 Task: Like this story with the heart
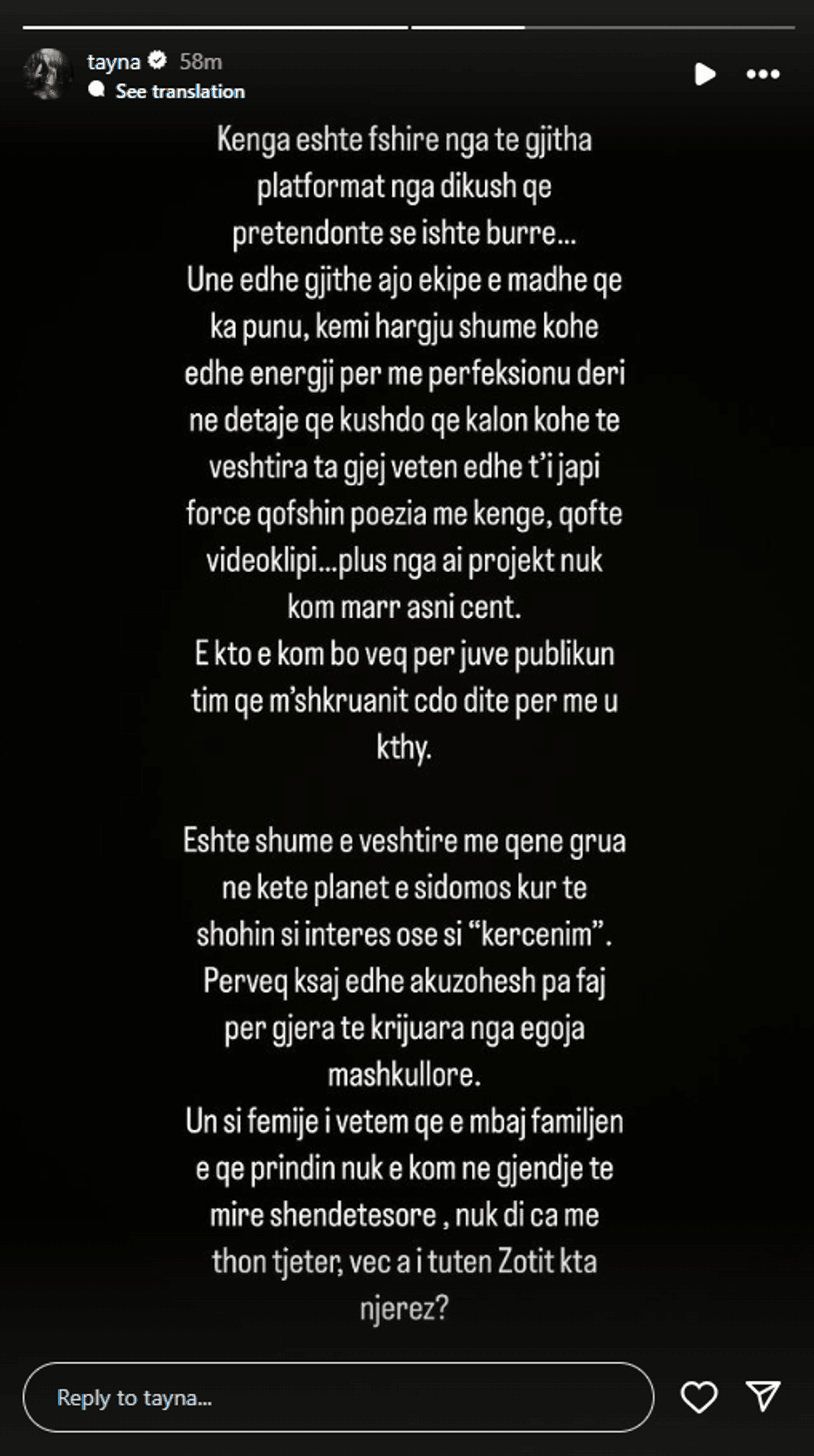coord(699,1397)
